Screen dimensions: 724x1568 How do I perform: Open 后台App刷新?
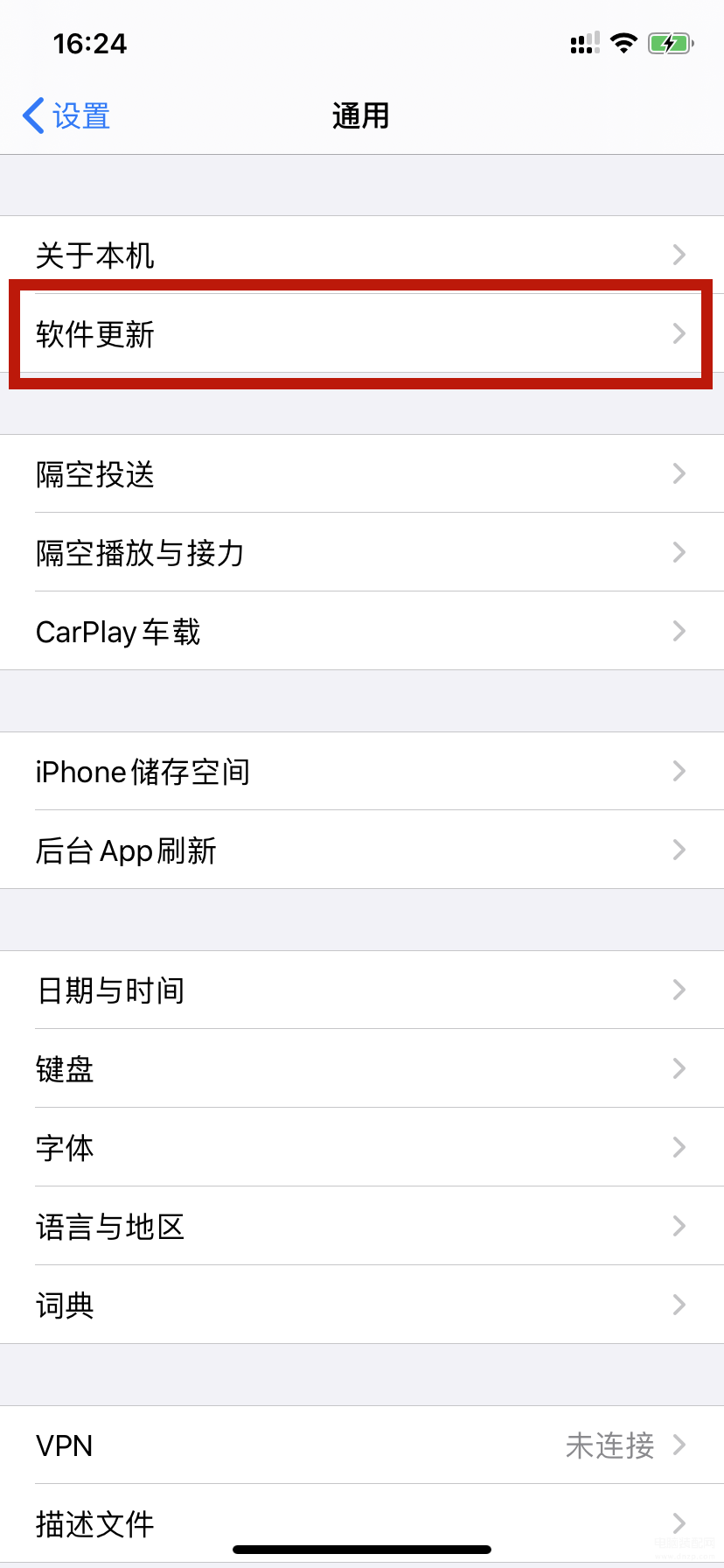click(362, 850)
